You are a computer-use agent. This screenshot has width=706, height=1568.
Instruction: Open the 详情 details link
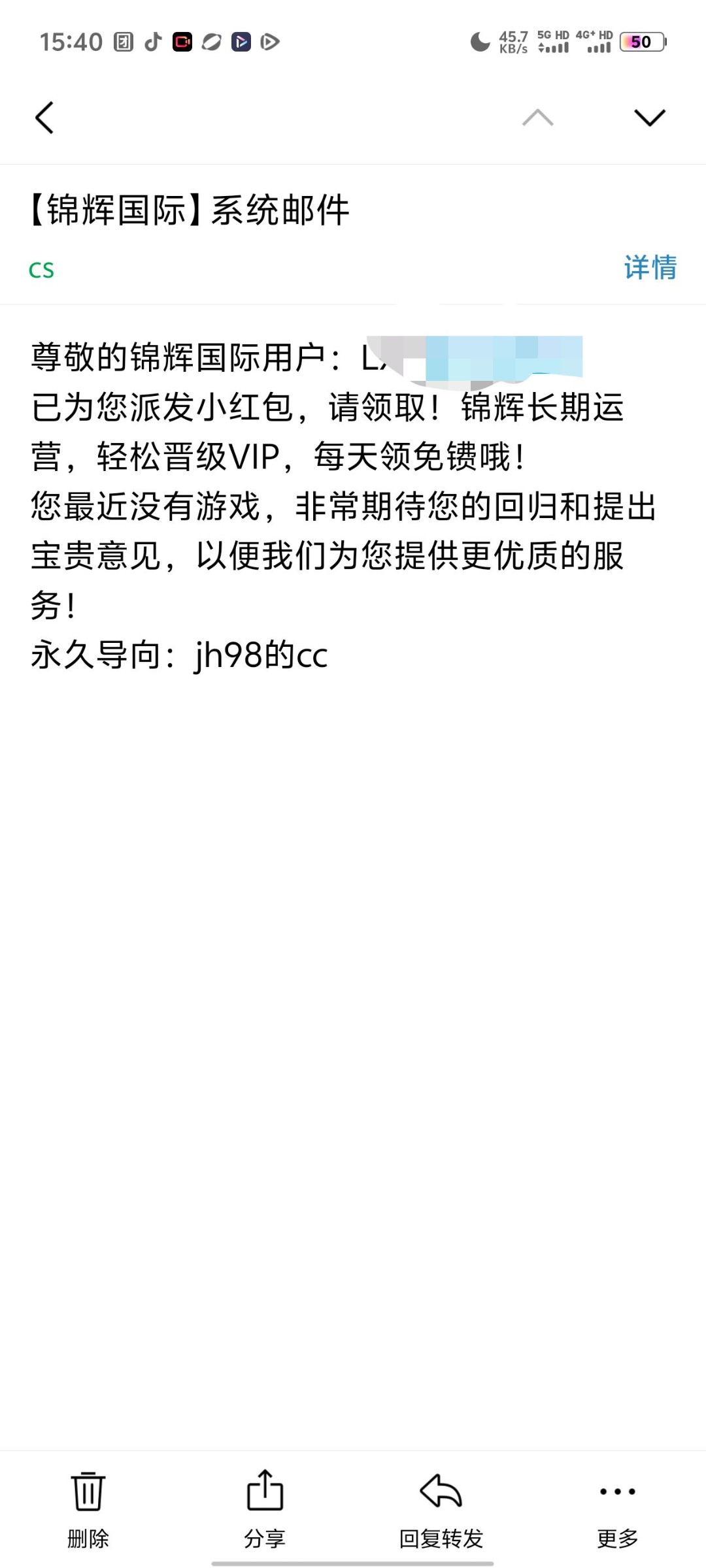pyautogui.click(x=650, y=268)
